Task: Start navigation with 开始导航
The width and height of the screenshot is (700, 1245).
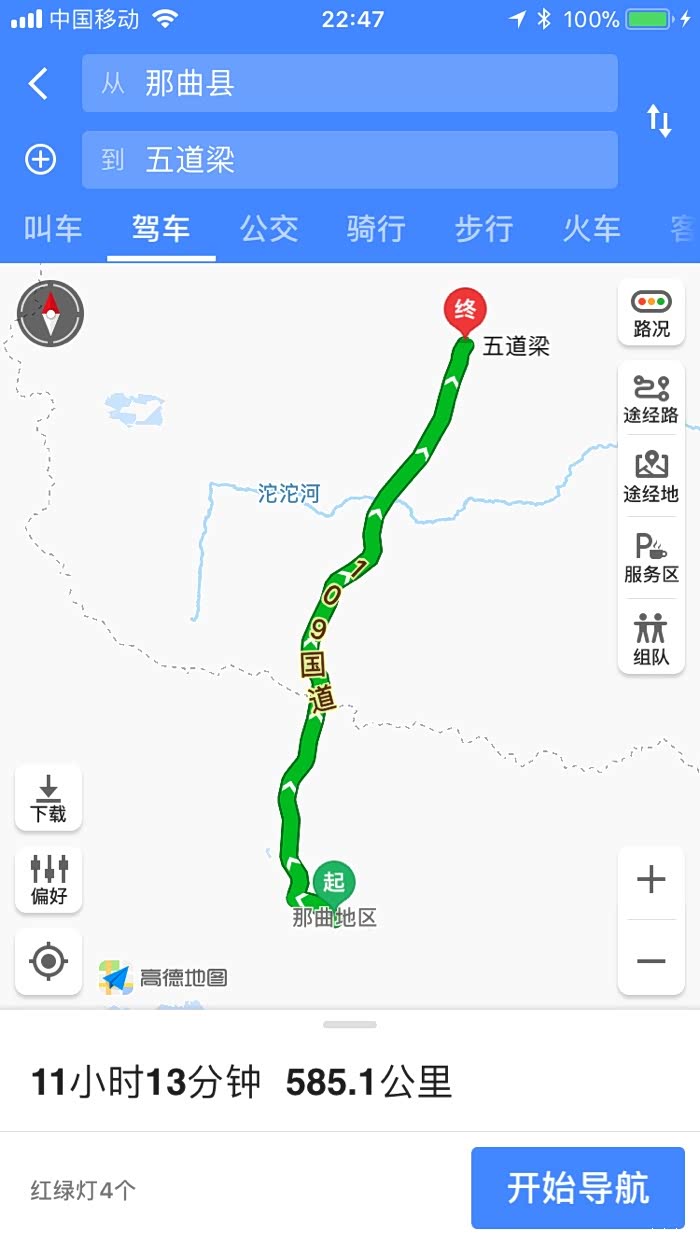Action: (x=578, y=1188)
